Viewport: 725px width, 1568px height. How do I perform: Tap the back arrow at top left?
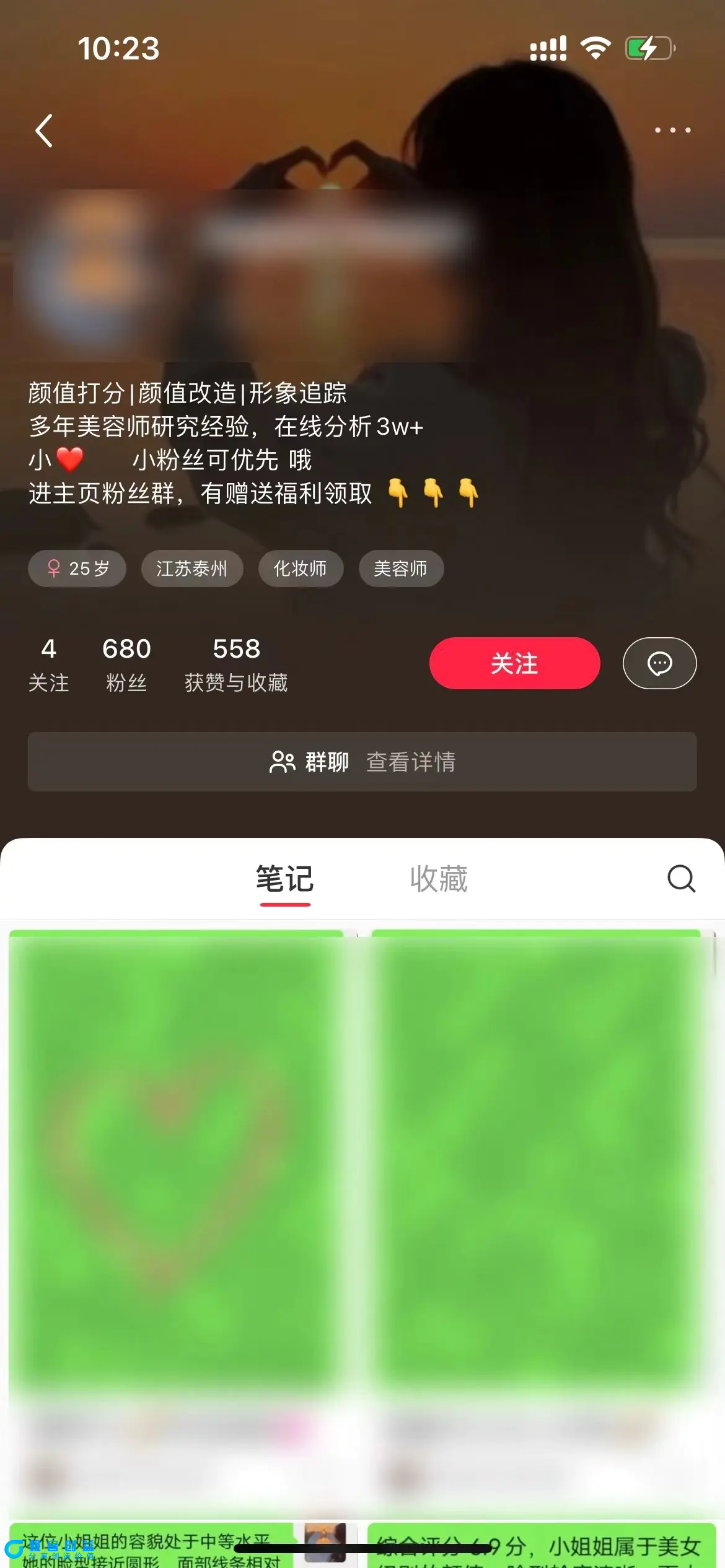(x=42, y=130)
